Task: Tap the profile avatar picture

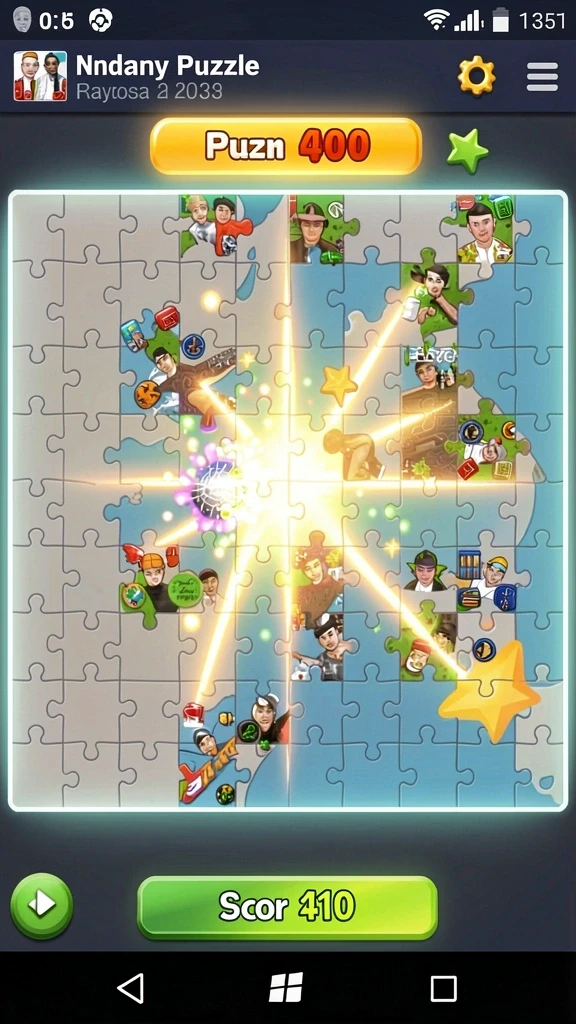Action: pyautogui.click(x=40, y=76)
